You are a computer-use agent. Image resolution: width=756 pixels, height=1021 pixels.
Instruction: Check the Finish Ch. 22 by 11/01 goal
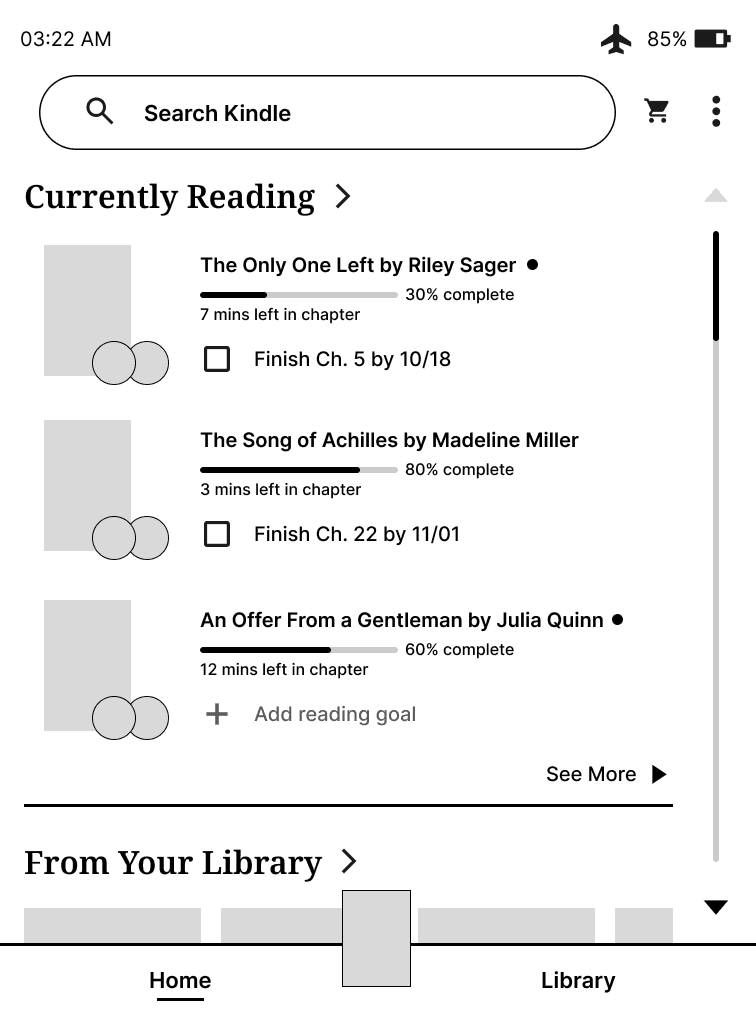point(217,534)
